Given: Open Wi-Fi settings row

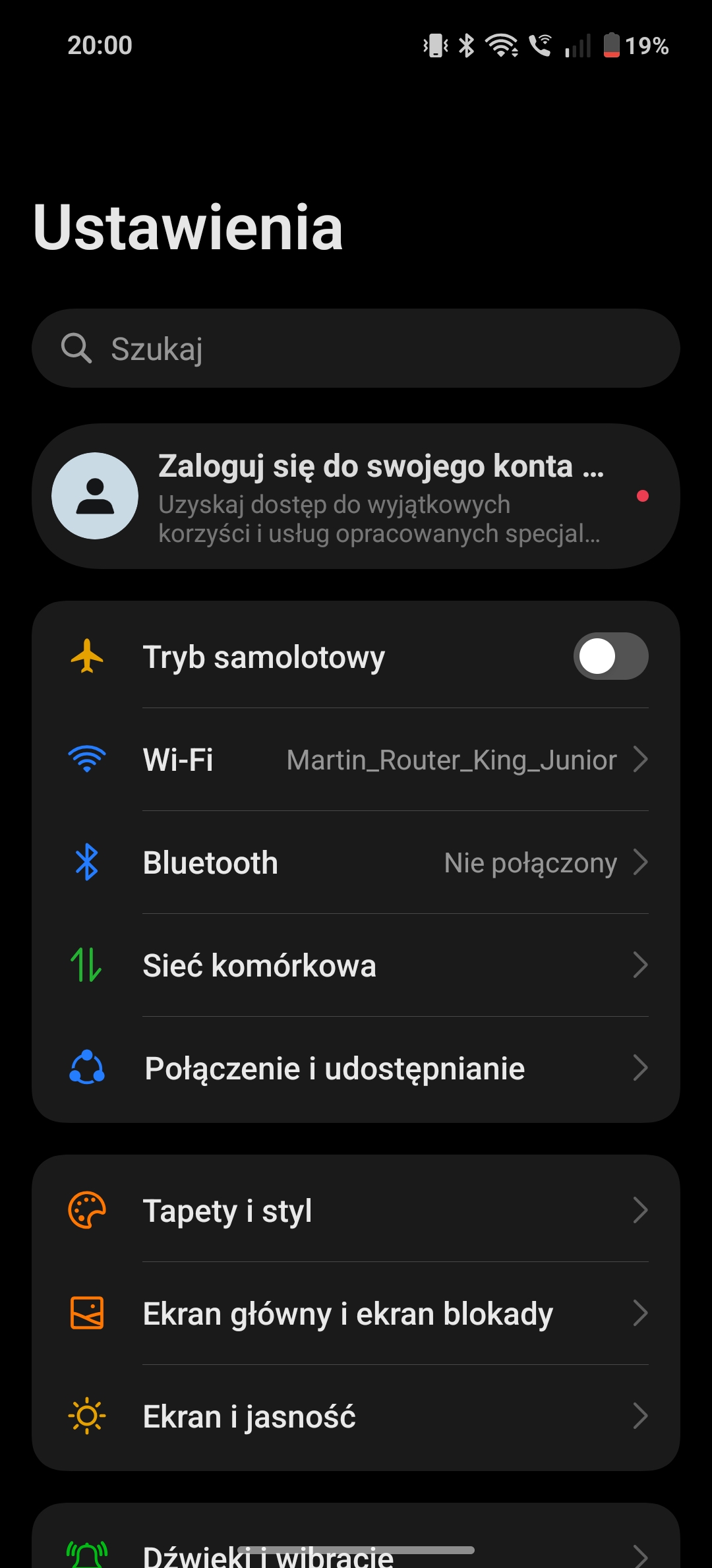Looking at the screenshot, I should [x=356, y=760].
